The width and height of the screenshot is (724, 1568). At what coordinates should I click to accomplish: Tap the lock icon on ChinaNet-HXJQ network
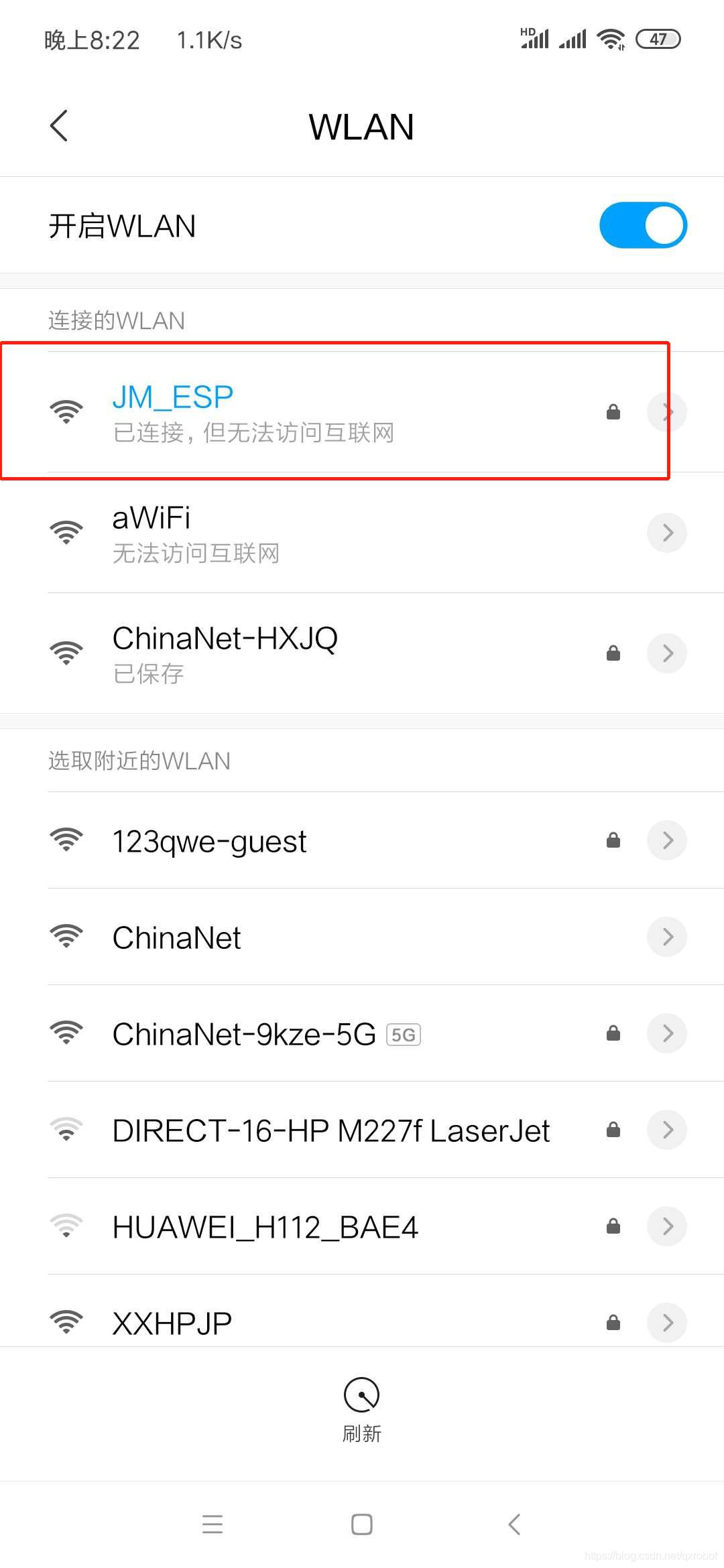pyautogui.click(x=613, y=653)
